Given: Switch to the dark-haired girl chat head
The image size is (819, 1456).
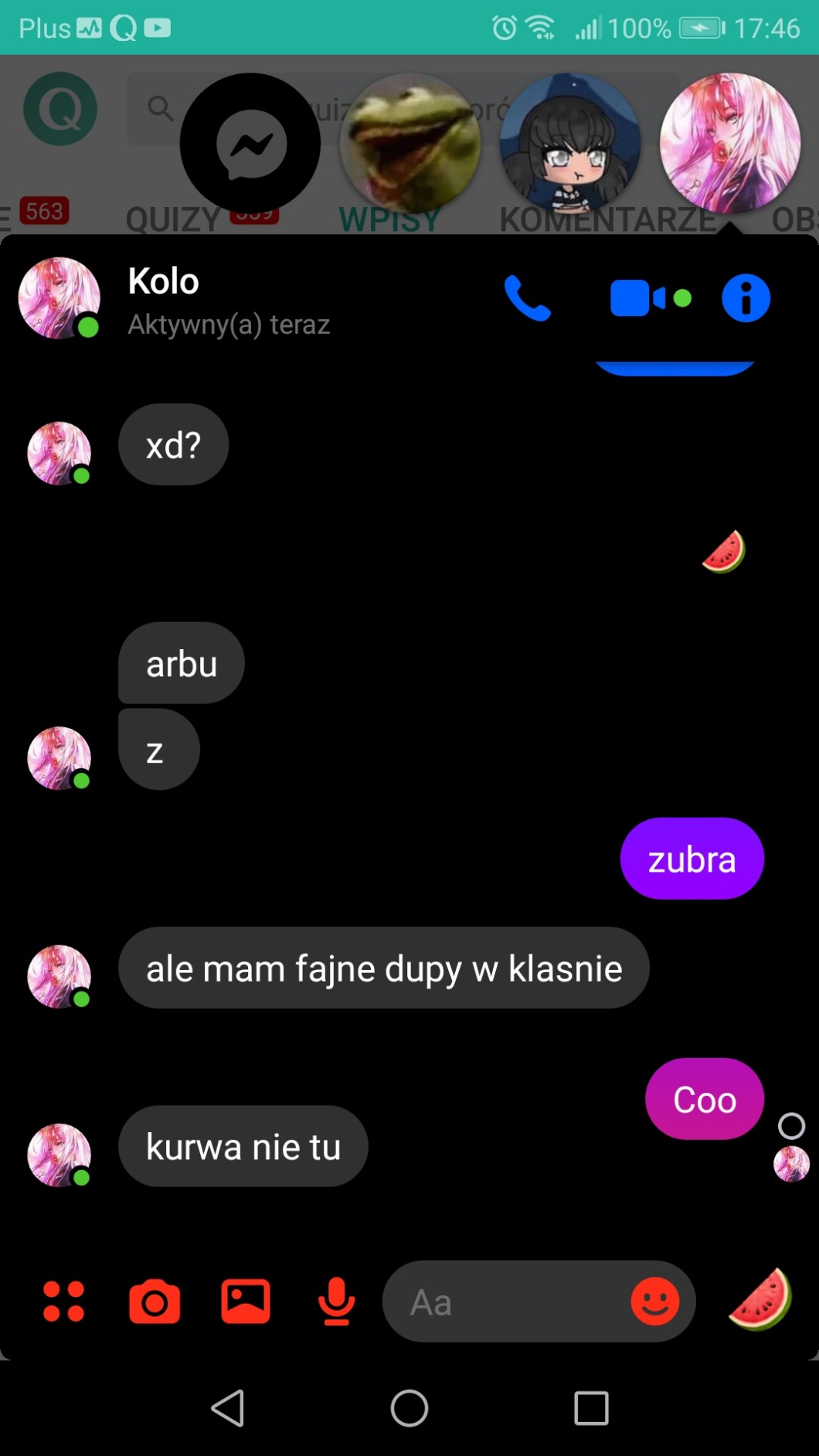Looking at the screenshot, I should pyautogui.click(x=570, y=144).
